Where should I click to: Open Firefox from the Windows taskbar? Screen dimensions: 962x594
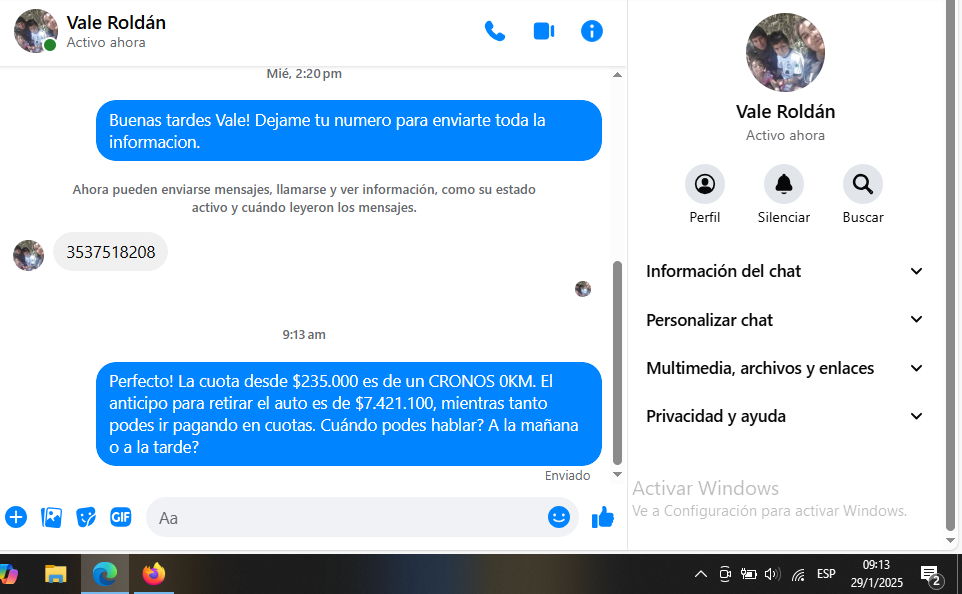tap(153, 574)
